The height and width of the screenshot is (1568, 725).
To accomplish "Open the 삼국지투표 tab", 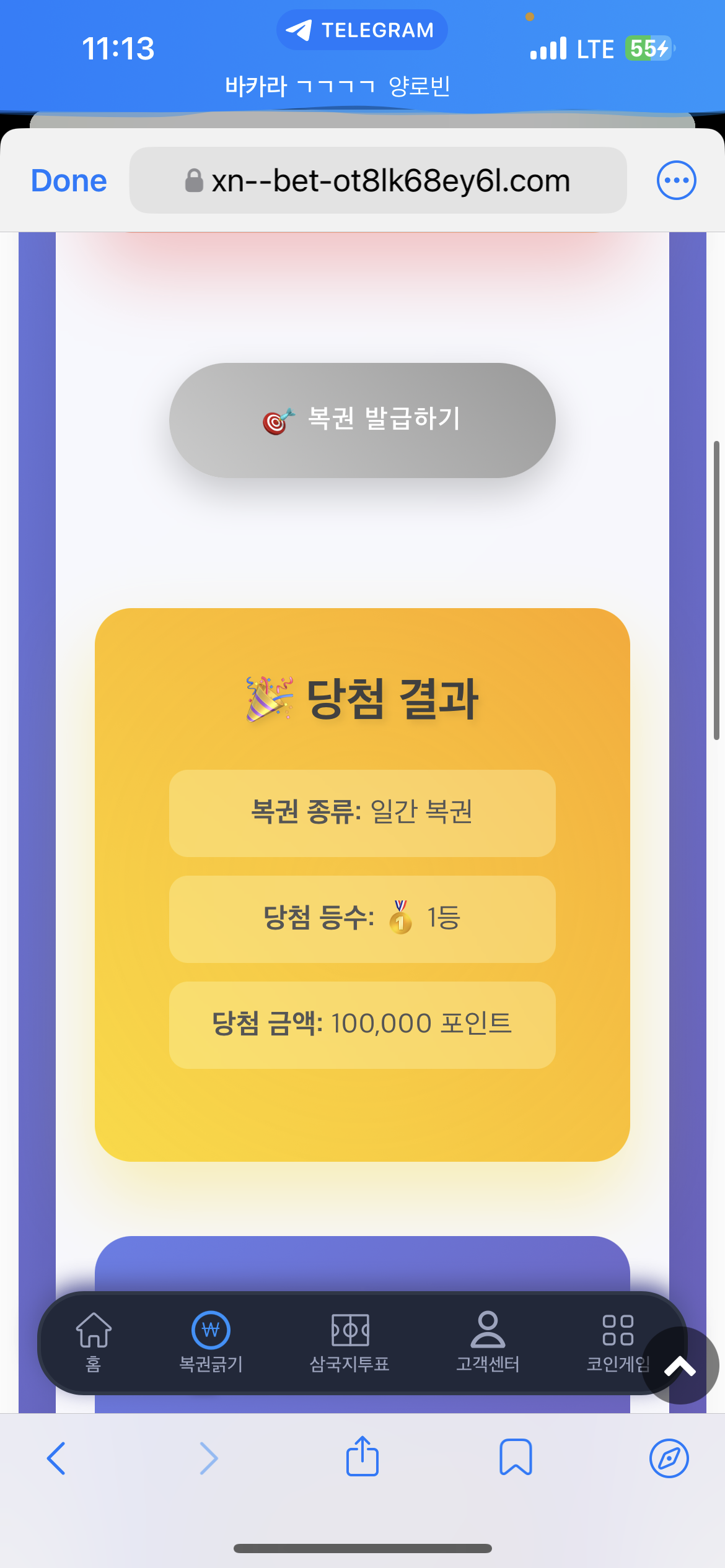I will tap(350, 1342).
